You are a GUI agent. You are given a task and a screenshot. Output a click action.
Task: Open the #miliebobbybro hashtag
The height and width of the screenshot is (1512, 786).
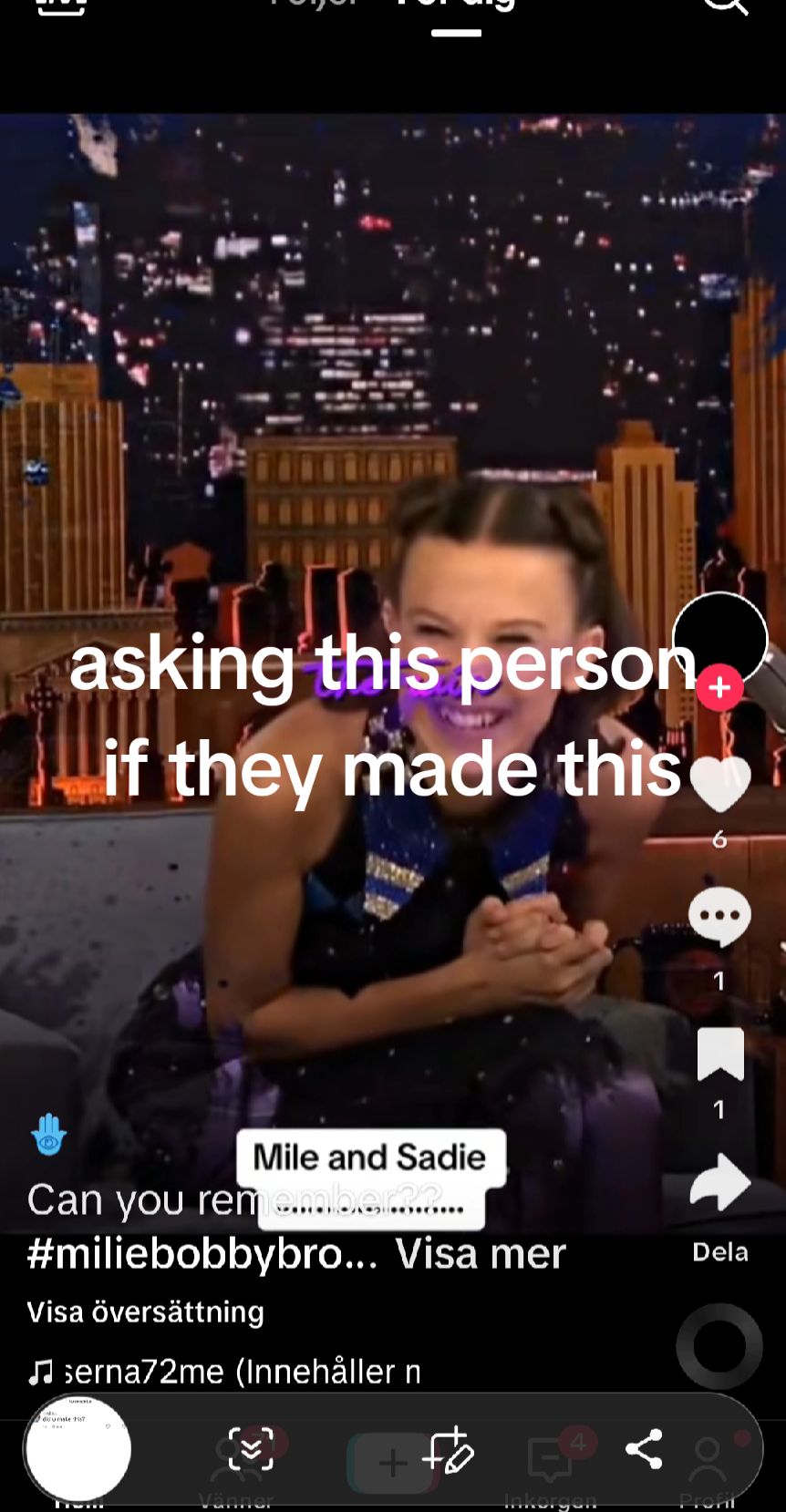[x=201, y=1254]
